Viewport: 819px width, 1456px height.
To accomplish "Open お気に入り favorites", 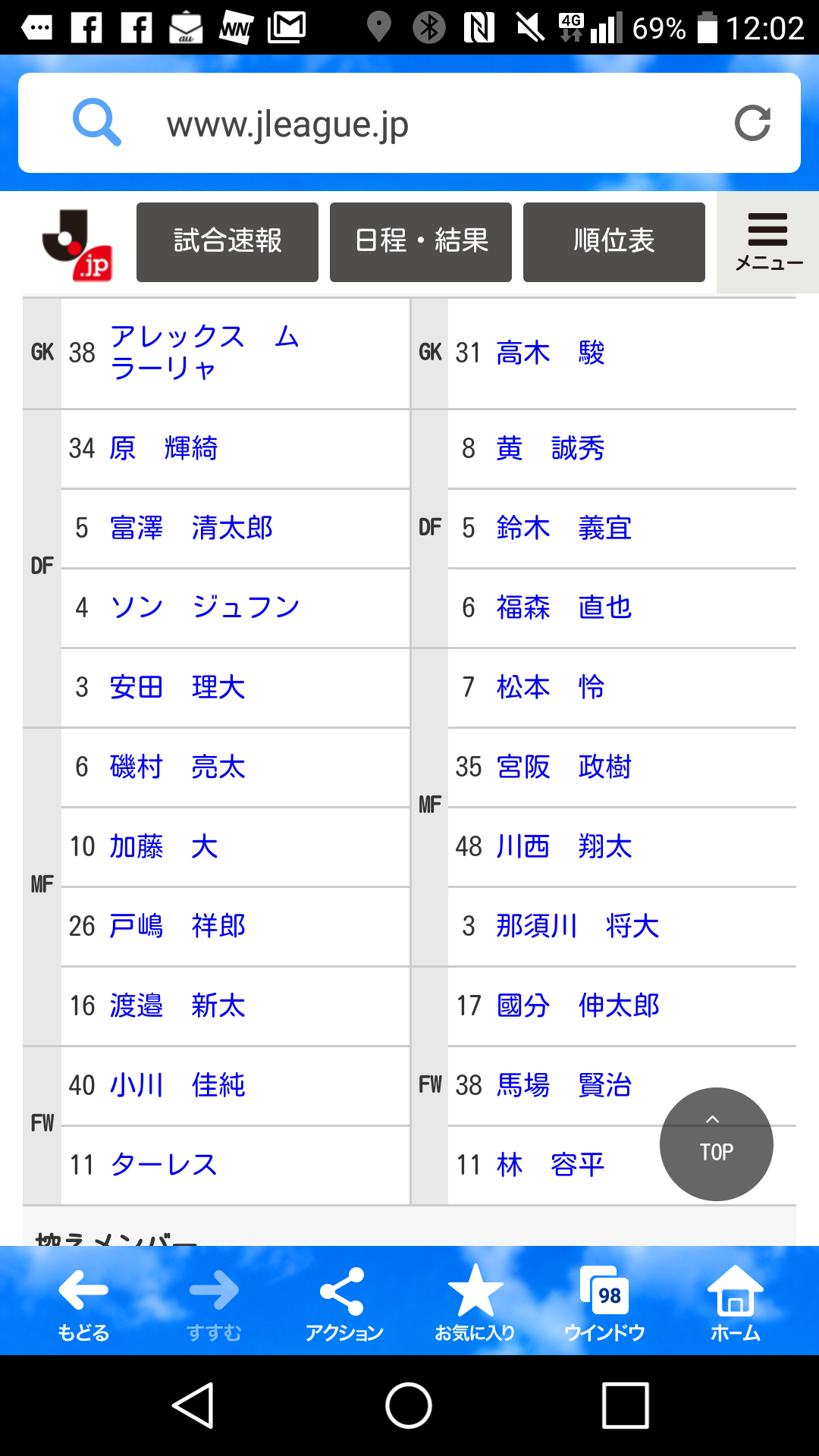I will tap(475, 1301).
